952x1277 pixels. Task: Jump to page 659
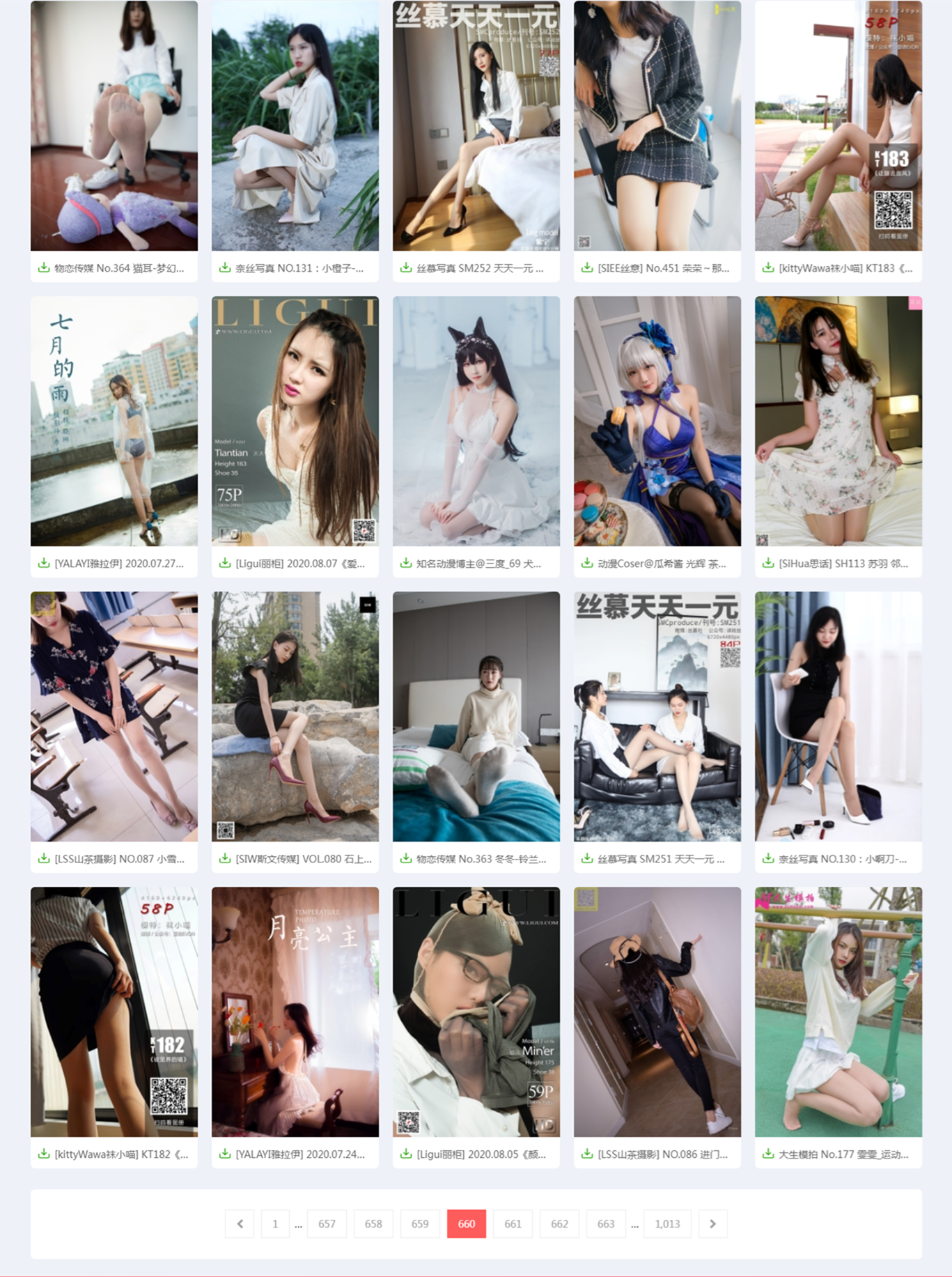tap(419, 1223)
